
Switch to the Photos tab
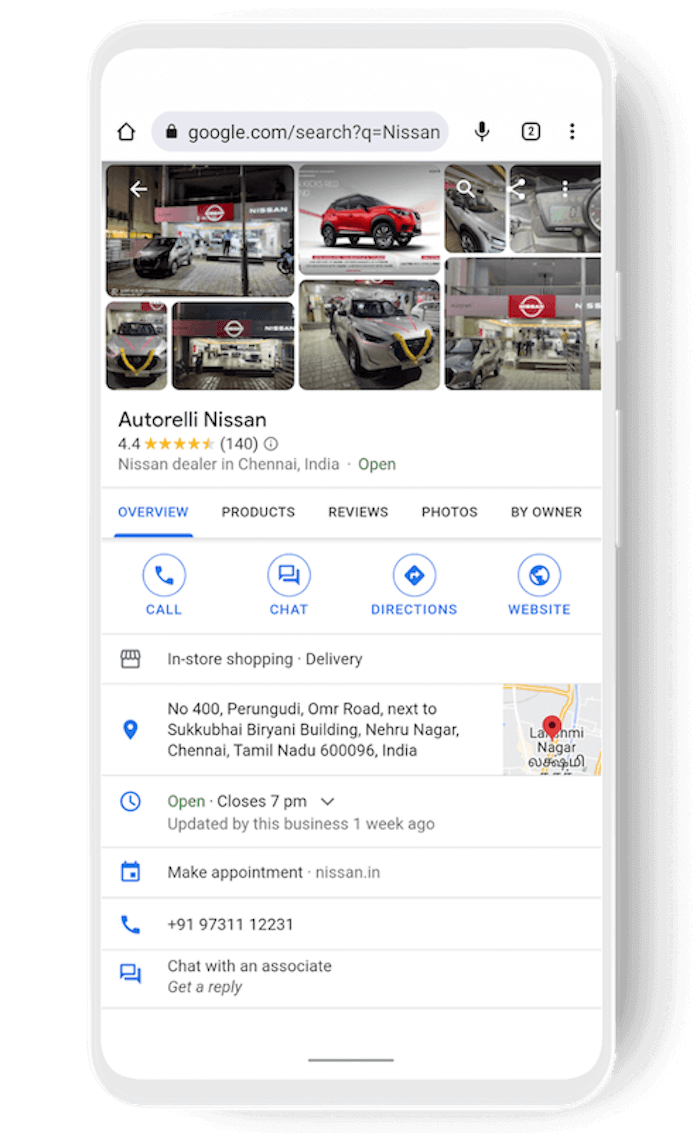[449, 512]
